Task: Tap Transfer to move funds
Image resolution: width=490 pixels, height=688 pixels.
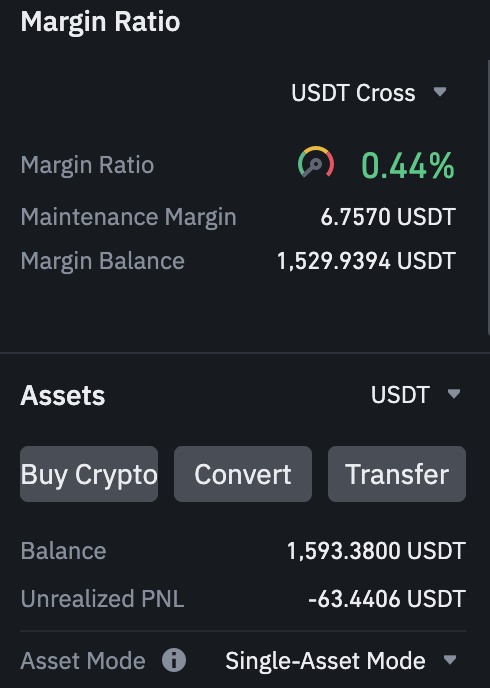Action: (397, 474)
